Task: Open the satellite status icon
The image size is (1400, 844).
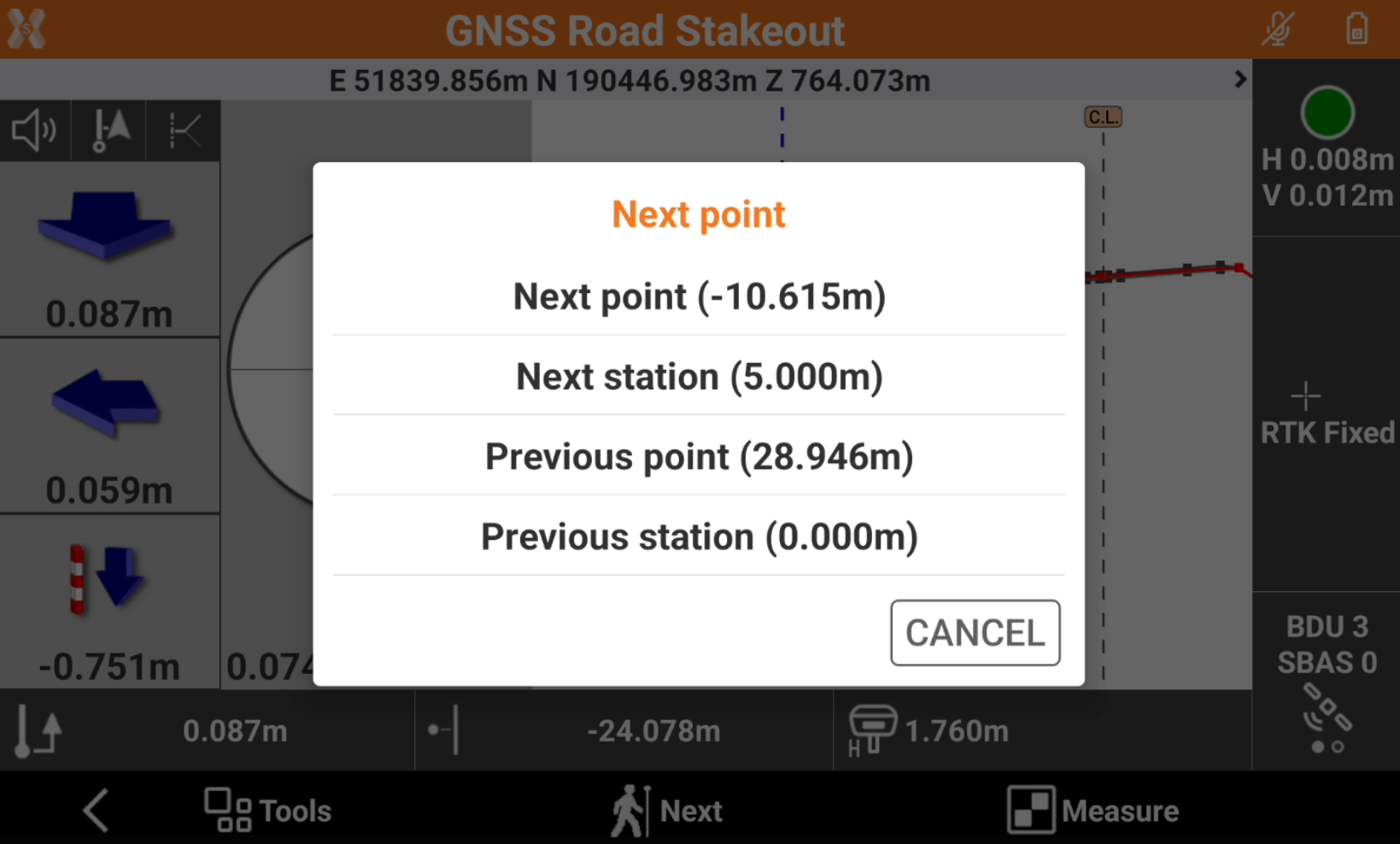Action: (1327, 719)
